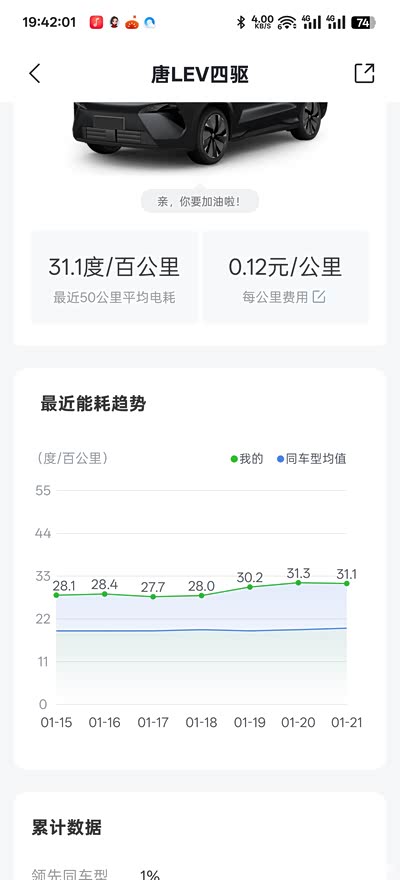Screen dimensions: 400x880
Task: Toggle the 同车型均值 legend series
Action: click(x=312, y=459)
